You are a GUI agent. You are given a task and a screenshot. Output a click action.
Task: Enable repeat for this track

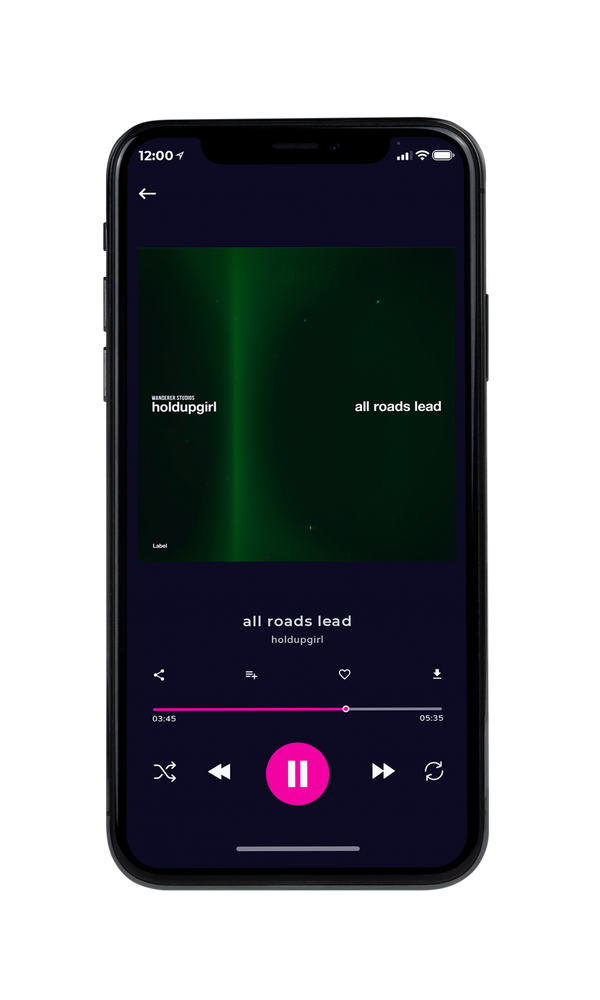434,771
